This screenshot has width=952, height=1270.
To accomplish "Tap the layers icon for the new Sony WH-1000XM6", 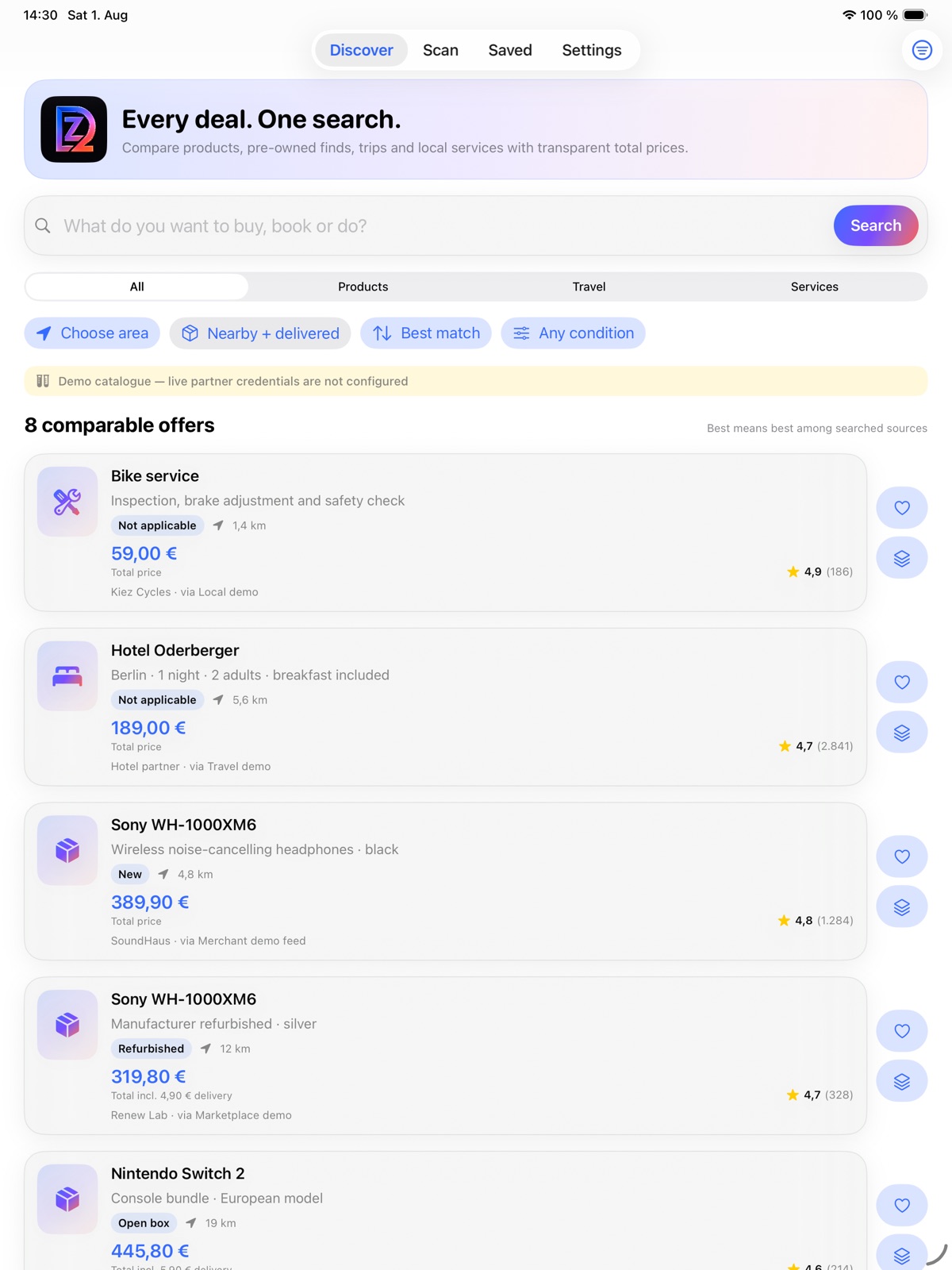I will coord(902,907).
